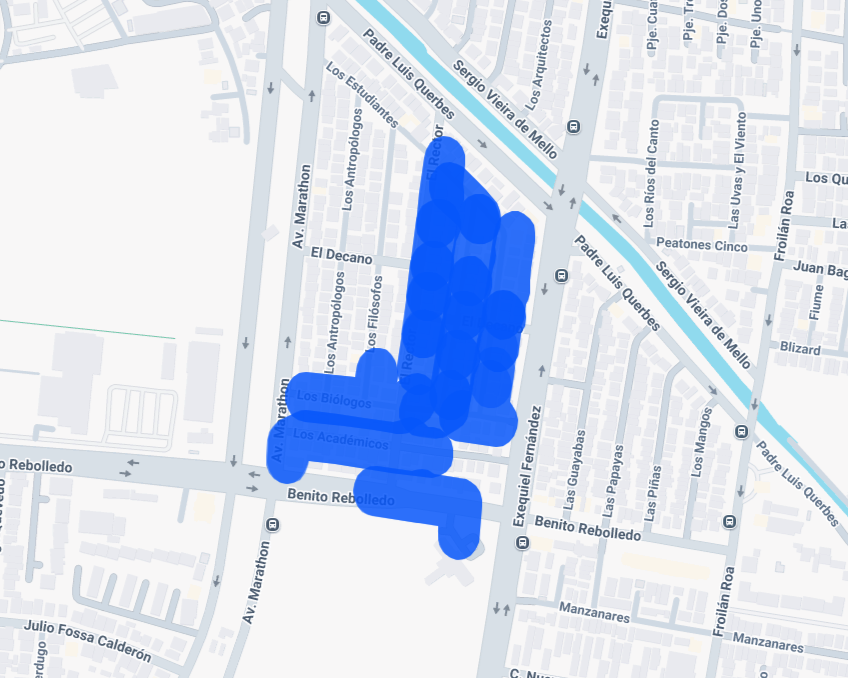The height and width of the screenshot is (678, 848).
Task: Open bus stop on Av. Marathon near Benito Rebolledo
Action: 273,525
